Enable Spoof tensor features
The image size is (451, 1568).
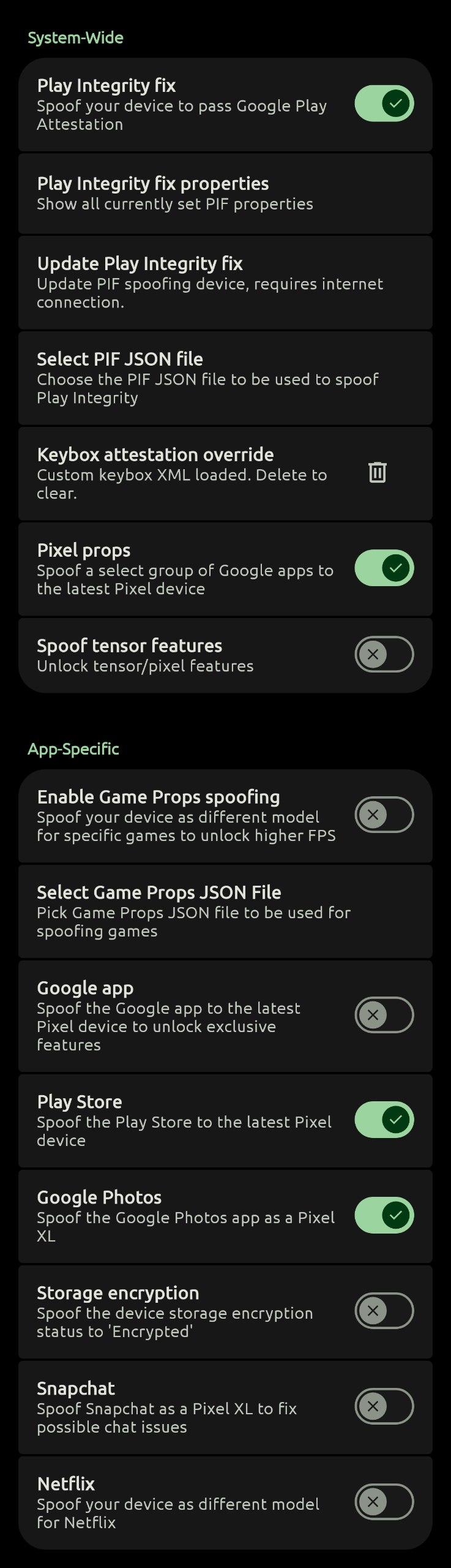[384, 654]
